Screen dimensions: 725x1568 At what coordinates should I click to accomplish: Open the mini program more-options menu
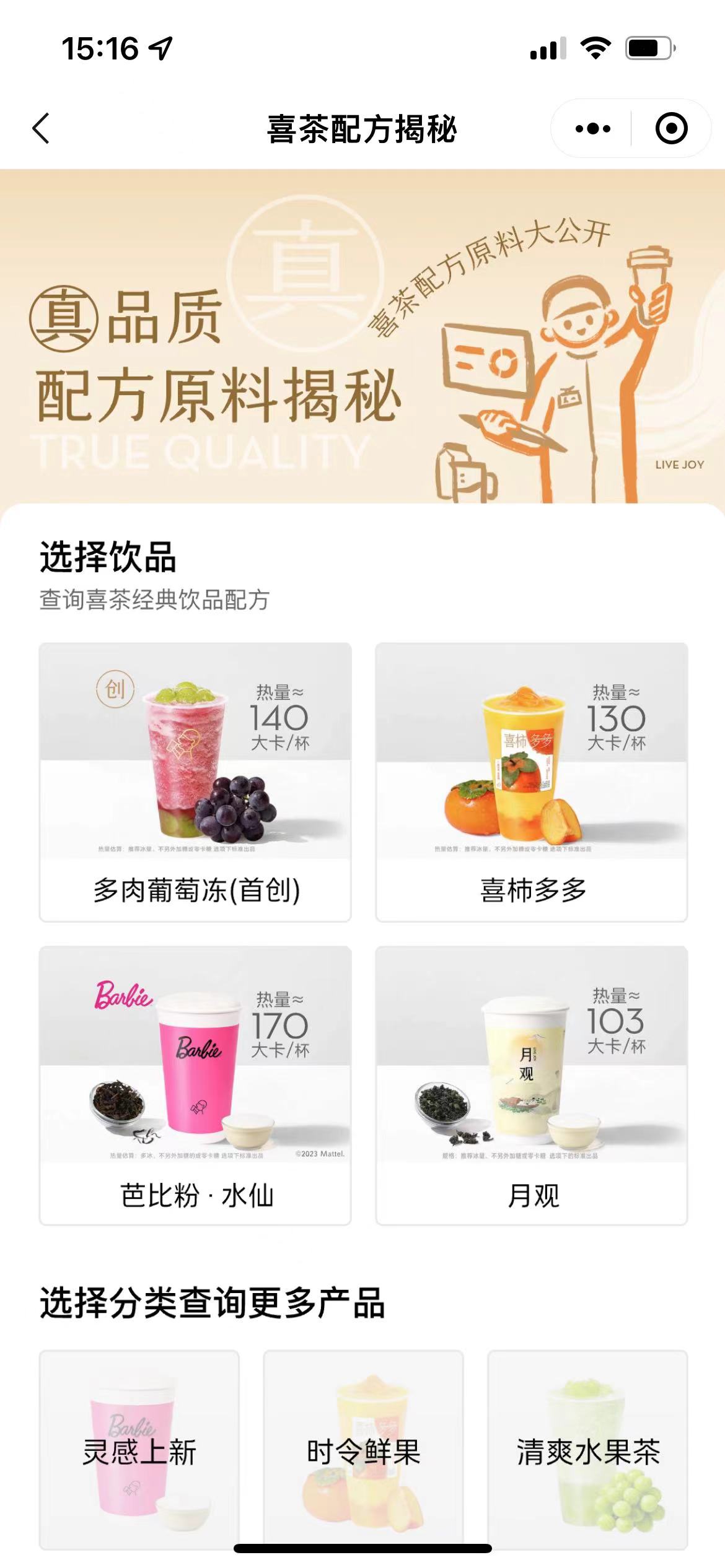[x=592, y=129]
